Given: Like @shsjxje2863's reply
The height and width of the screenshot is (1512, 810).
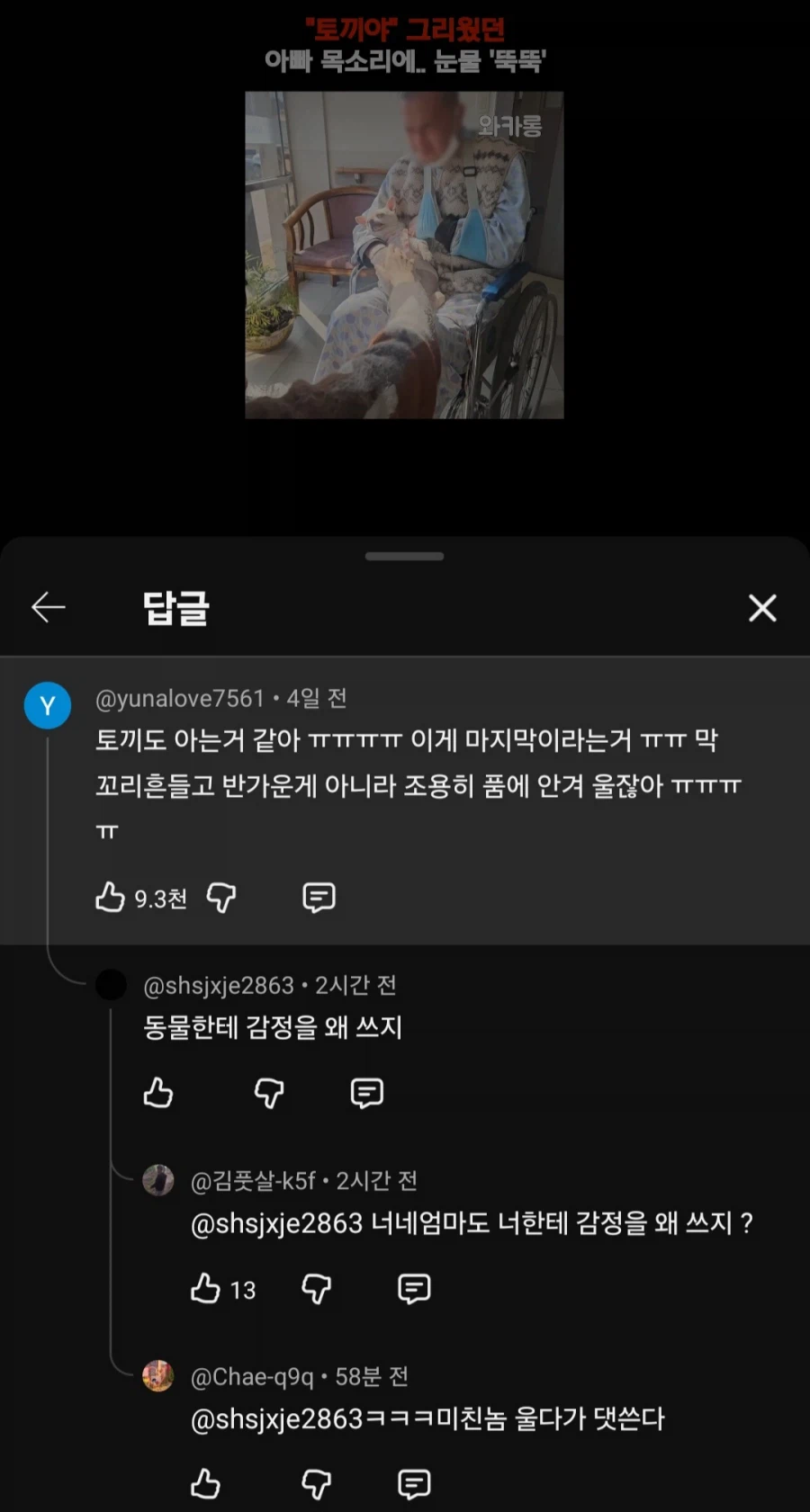Looking at the screenshot, I should point(158,1094).
